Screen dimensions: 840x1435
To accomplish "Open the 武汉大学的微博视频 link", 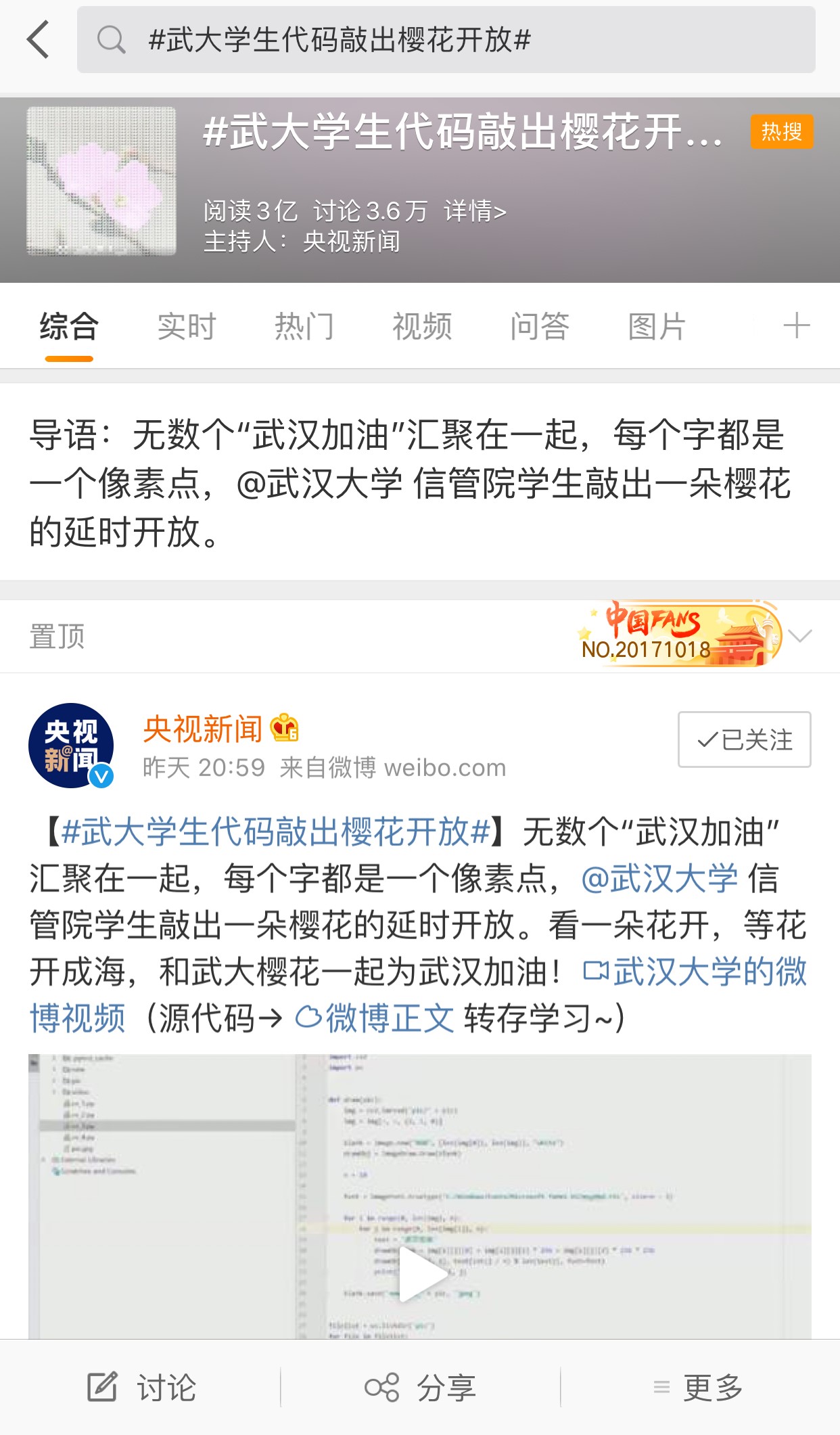I will coord(695,972).
